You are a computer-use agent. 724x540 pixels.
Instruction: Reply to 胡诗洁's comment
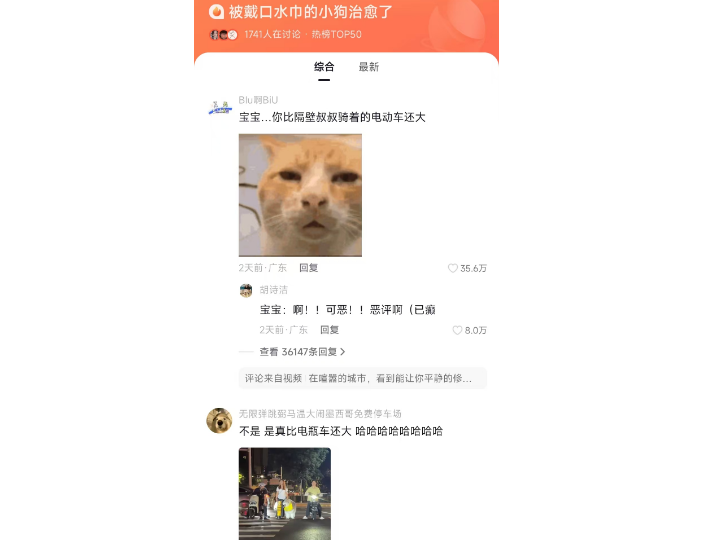tap(329, 330)
